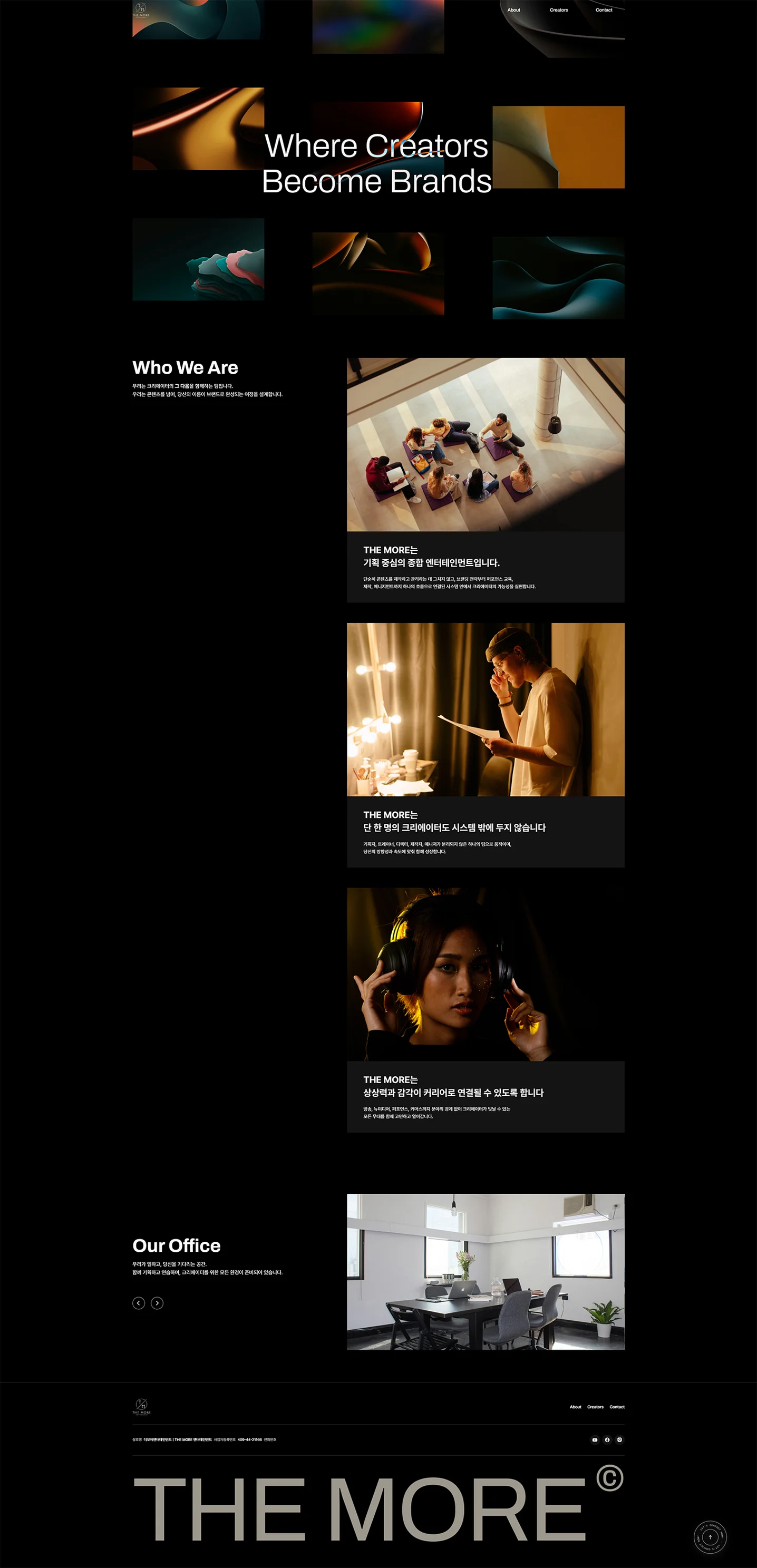Screen dimensions: 757x1568
Task: Open the About link in the header
Action: coord(513,9)
